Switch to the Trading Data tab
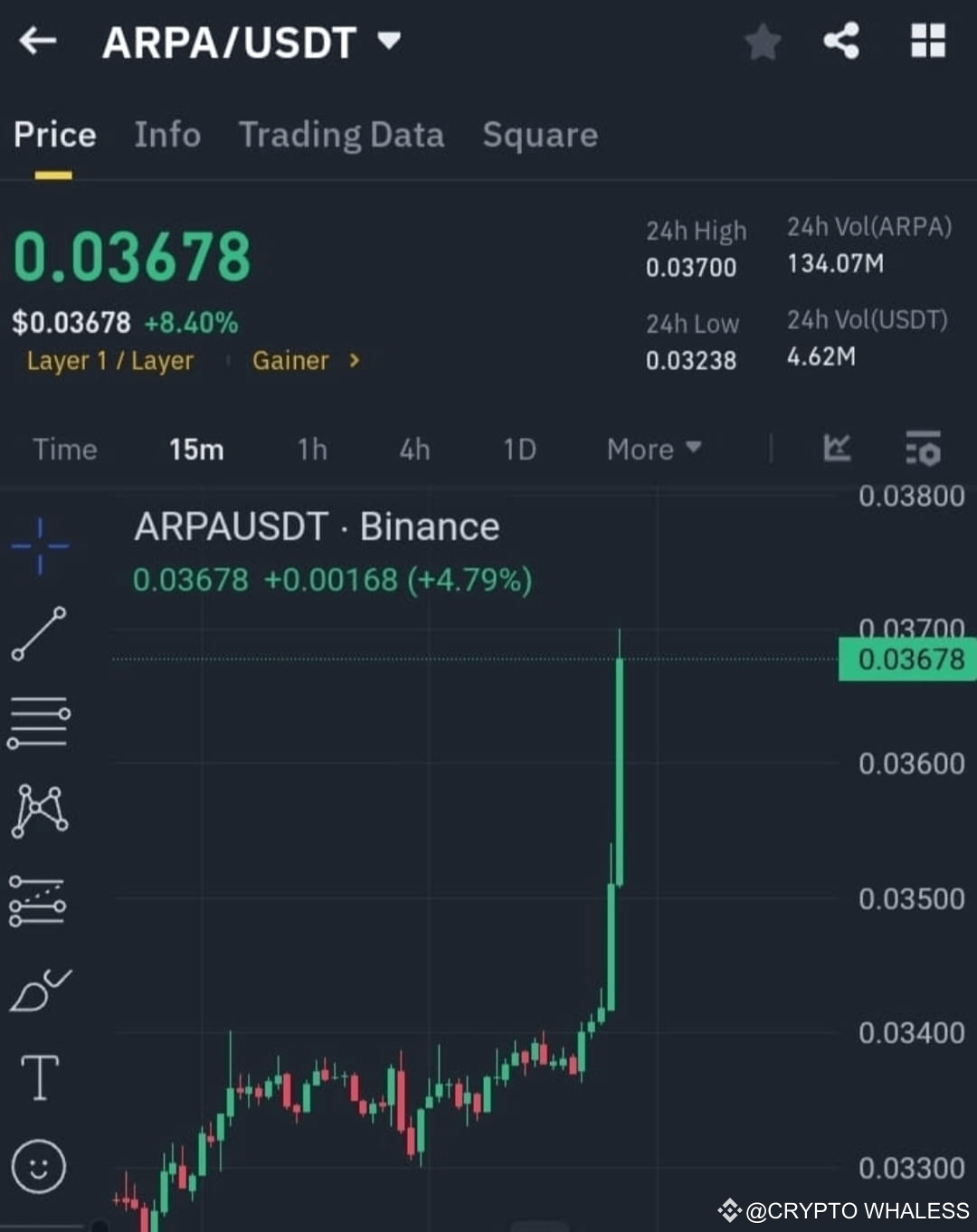This screenshot has width=977, height=1232. (341, 135)
